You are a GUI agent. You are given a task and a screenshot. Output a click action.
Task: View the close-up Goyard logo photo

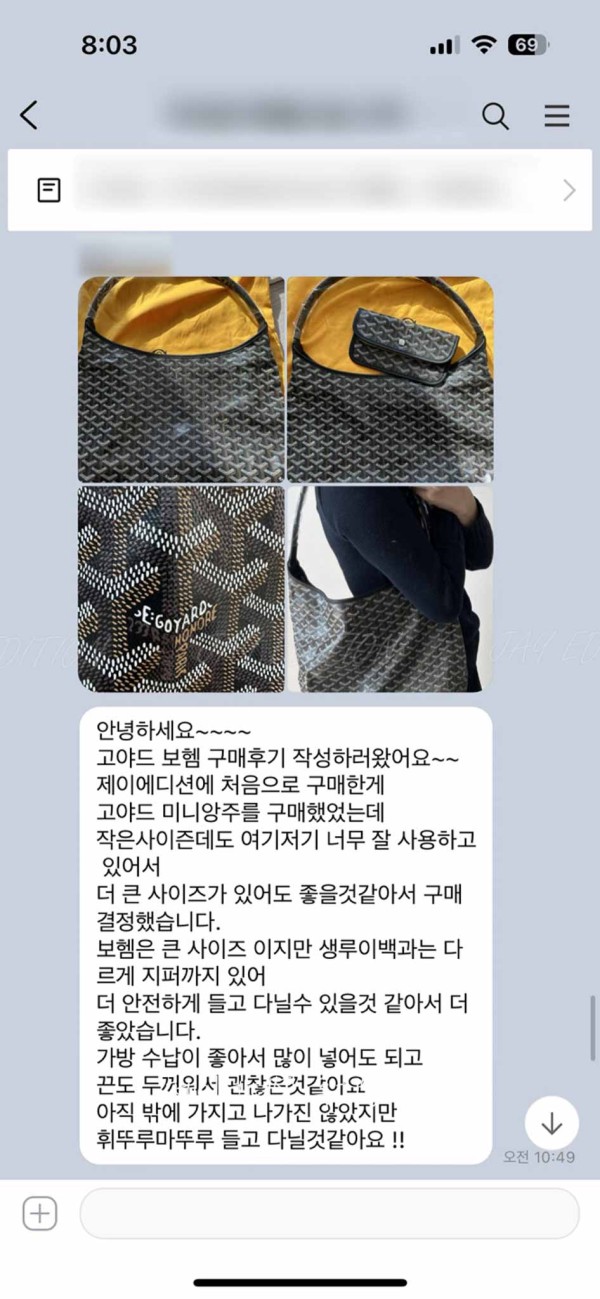pyautogui.click(x=181, y=589)
